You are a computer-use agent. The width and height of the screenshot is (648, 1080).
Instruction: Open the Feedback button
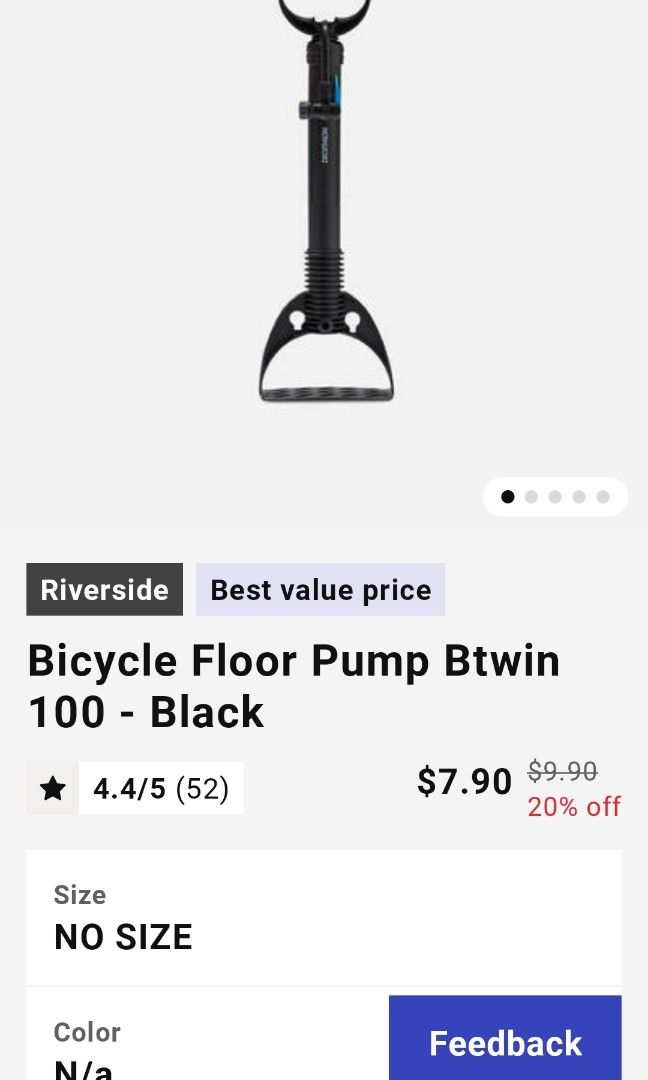(x=505, y=1042)
